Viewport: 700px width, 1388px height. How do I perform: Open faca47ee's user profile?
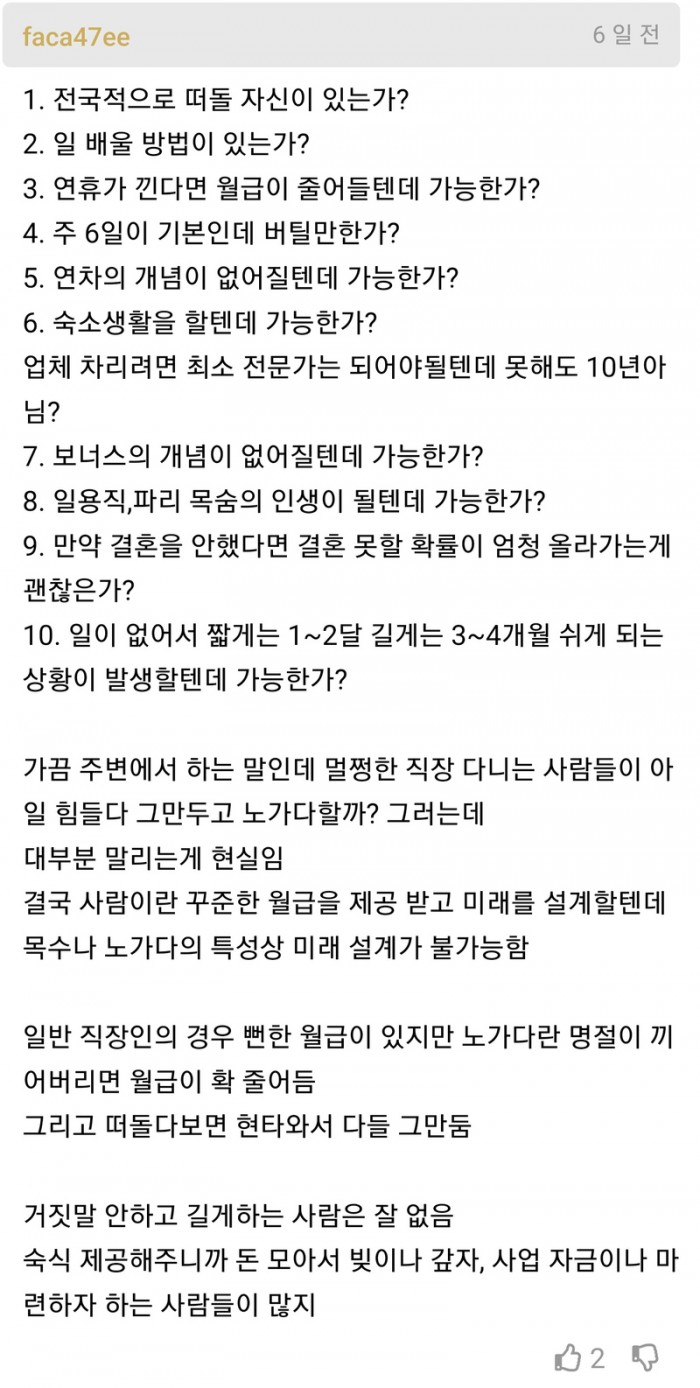75,37
